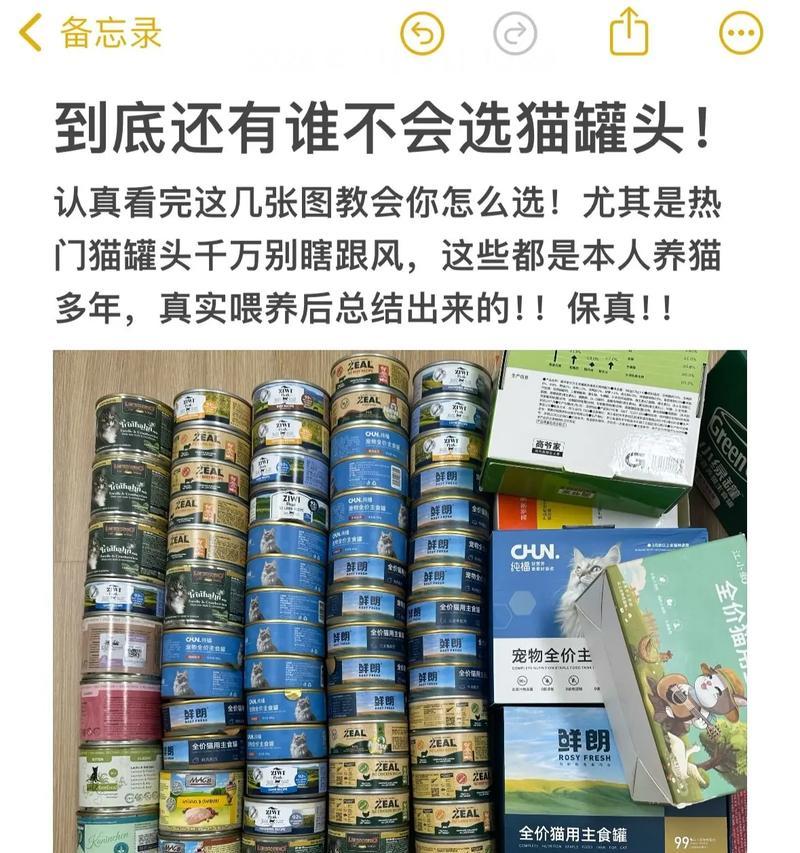Screen dimensions: 800x853
Task: Go back to the 备忘录 list
Action: pos(90,34)
